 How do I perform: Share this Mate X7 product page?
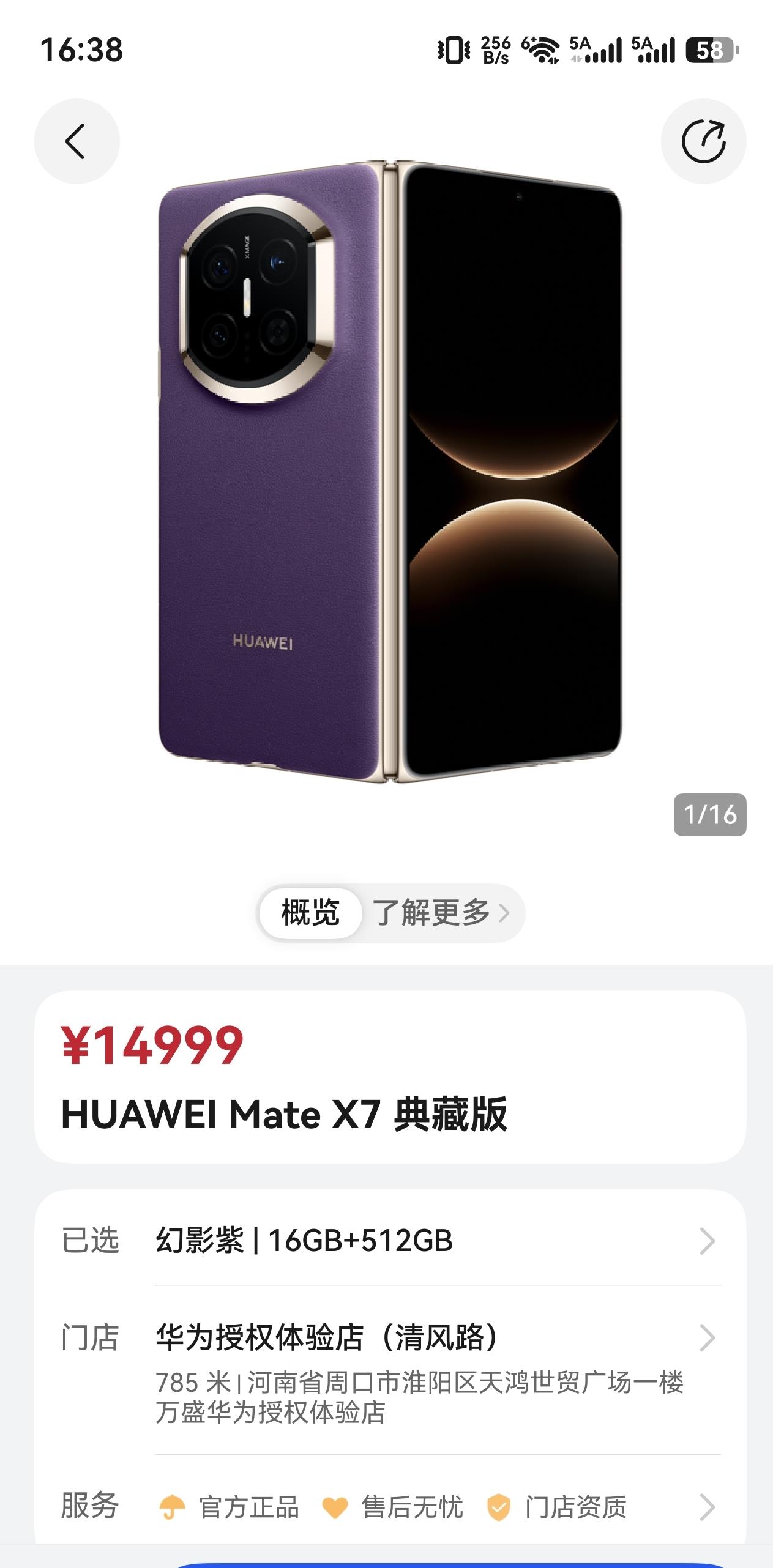(703, 141)
